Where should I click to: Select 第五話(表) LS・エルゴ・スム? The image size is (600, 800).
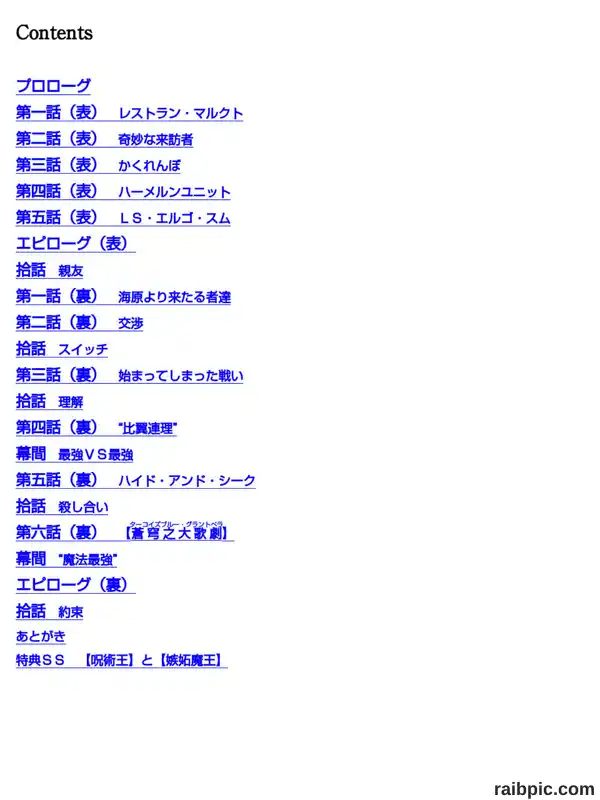(x=123, y=217)
